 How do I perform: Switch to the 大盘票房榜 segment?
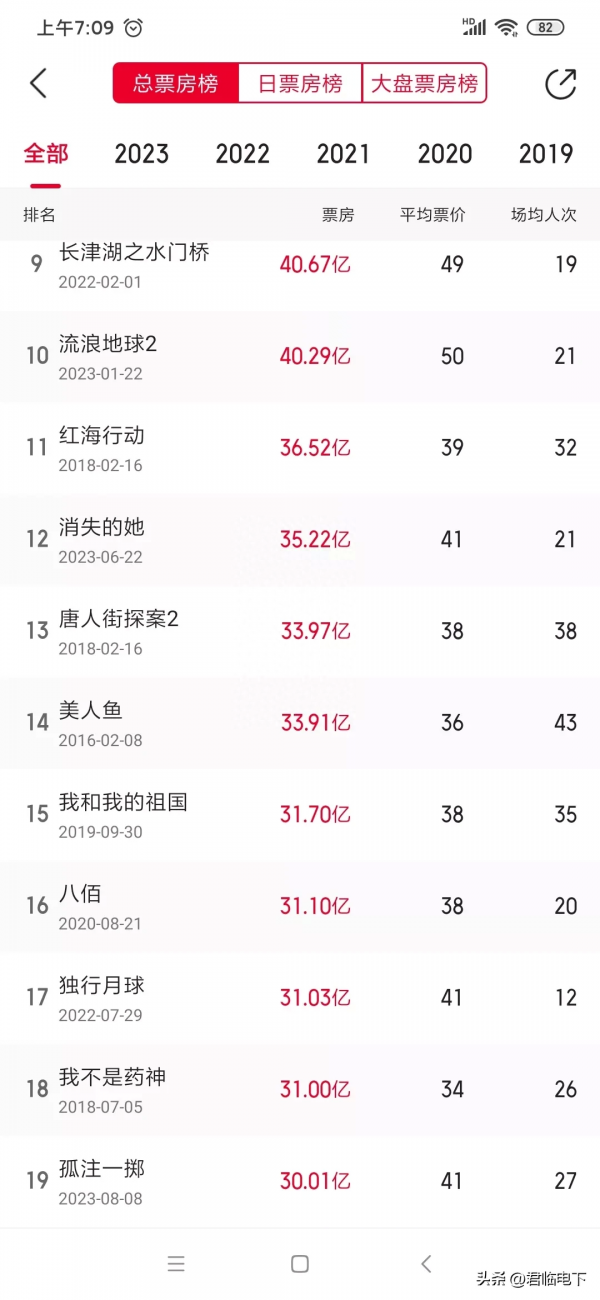click(x=424, y=84)
